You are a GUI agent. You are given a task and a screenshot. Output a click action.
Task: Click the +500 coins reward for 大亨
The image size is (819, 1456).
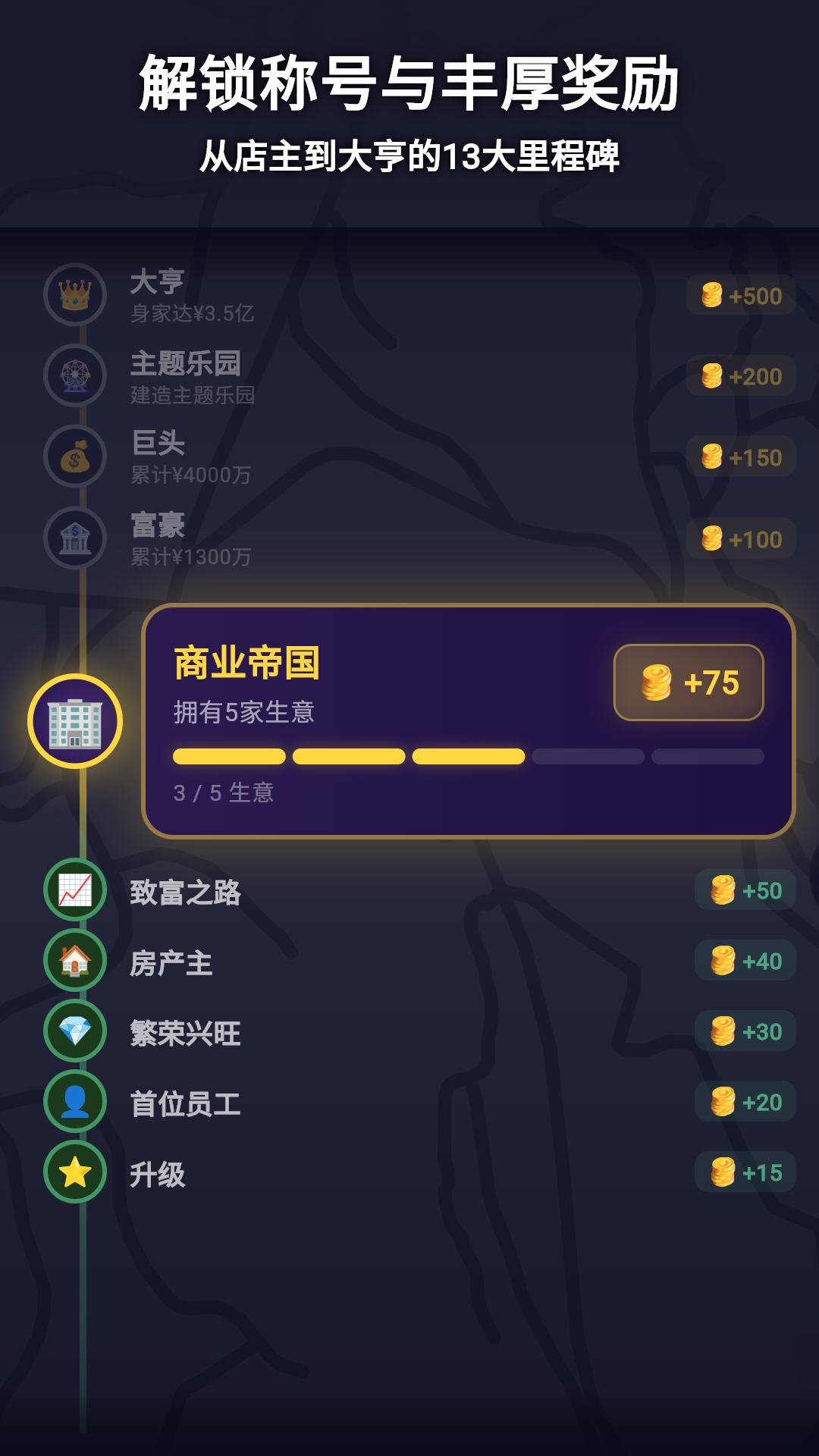pos(742,296)
